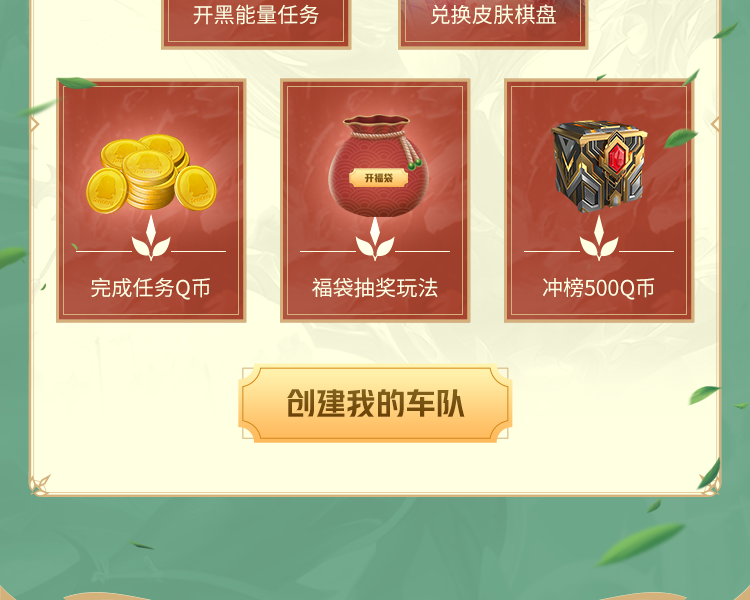Open the 开黑能量任务 card
This screenshot has width=750, height=600.
tap(256, 18)
